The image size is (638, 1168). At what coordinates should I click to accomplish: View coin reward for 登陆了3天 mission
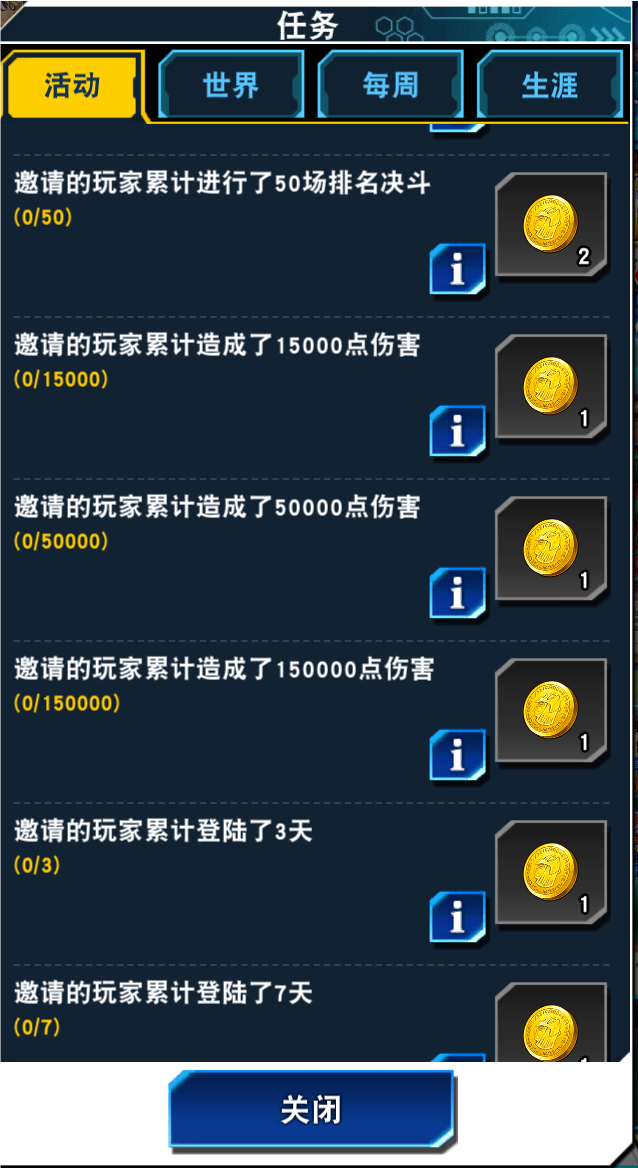[x=551, y=873]
